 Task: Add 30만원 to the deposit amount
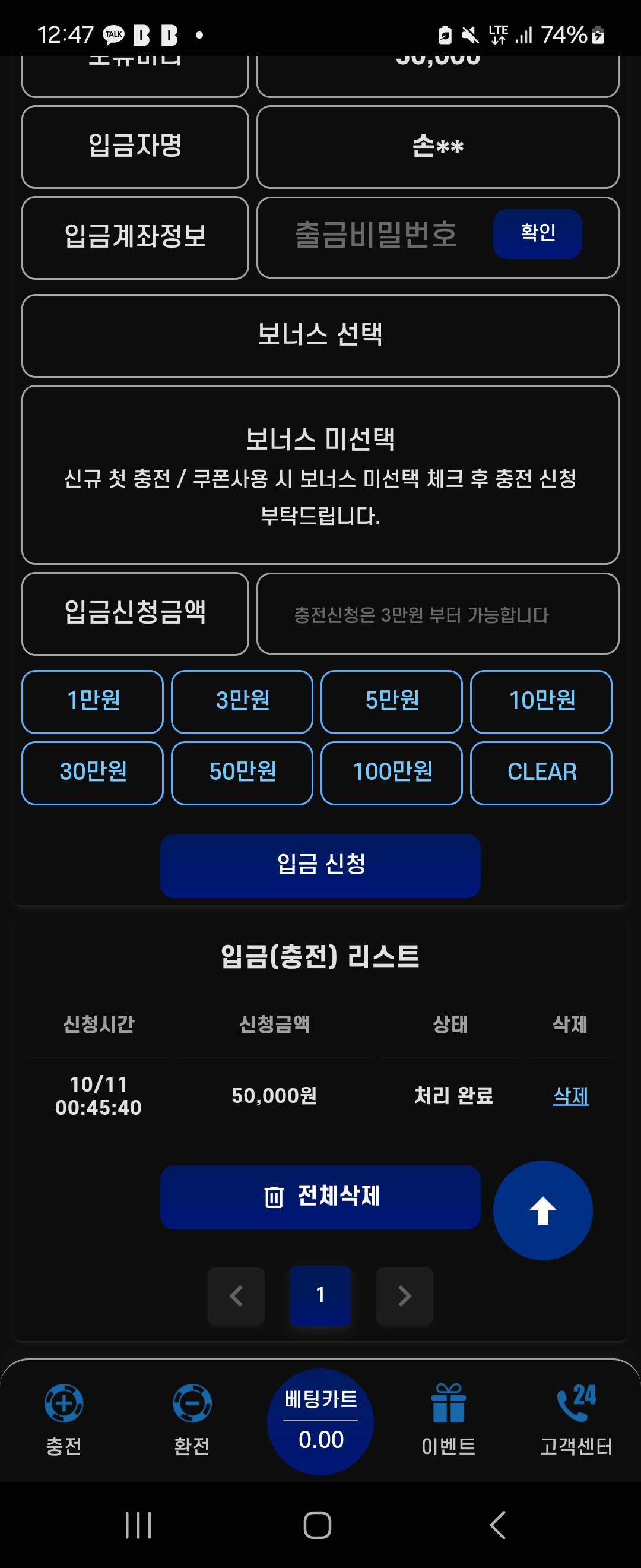[x=93, y=773]
